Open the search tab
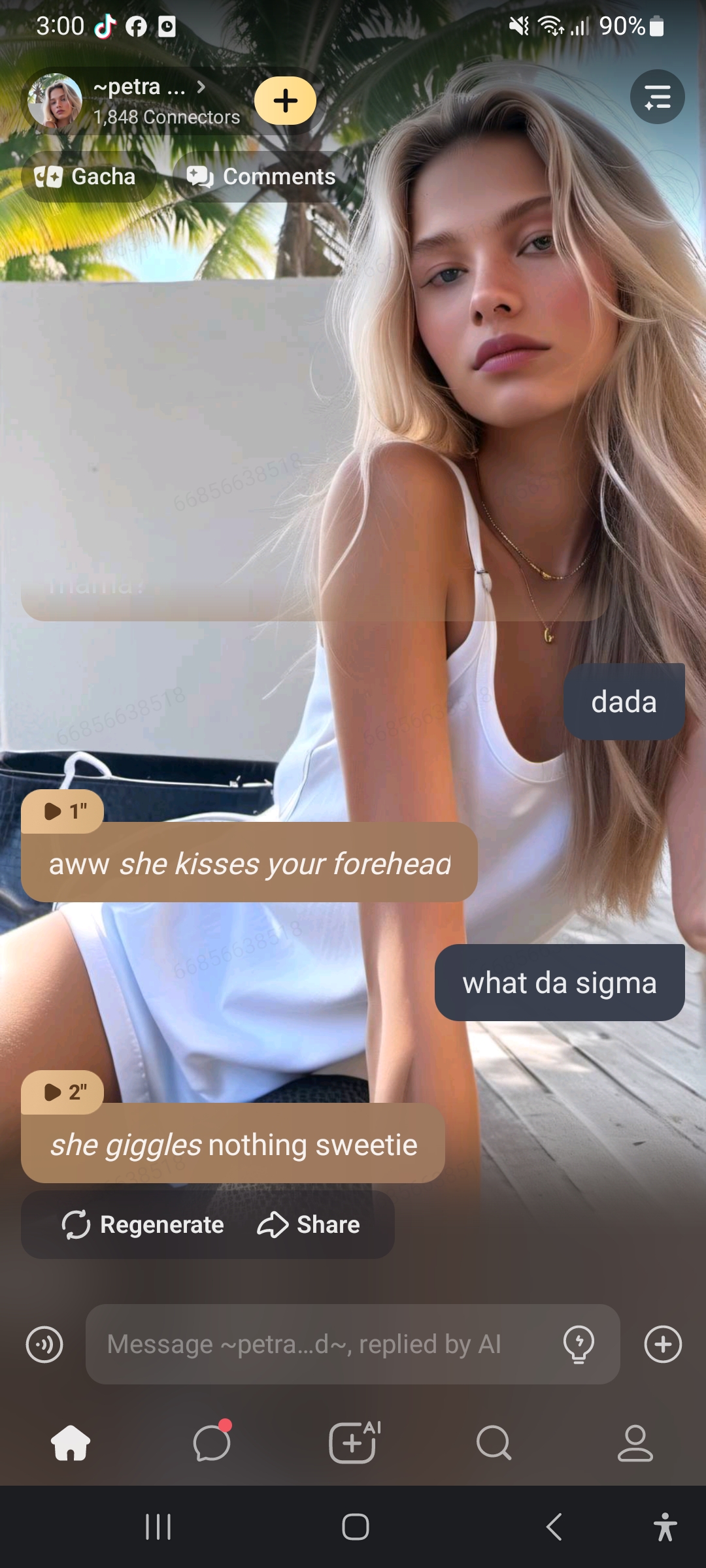Screen dimensions: 706x1568 point(494,1443)
